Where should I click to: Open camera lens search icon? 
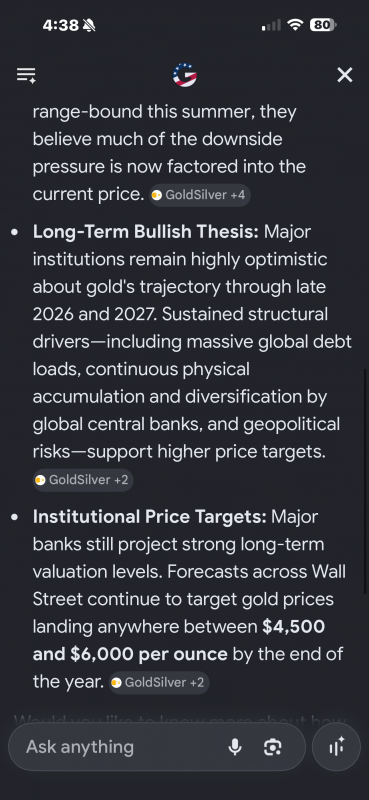273,747
